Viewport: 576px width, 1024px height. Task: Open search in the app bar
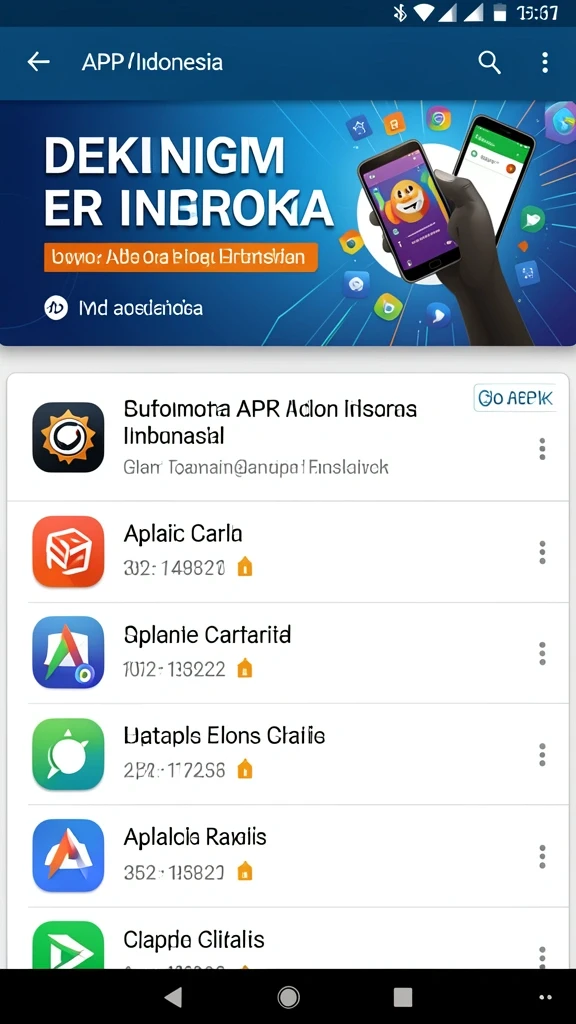pos(489,63)
